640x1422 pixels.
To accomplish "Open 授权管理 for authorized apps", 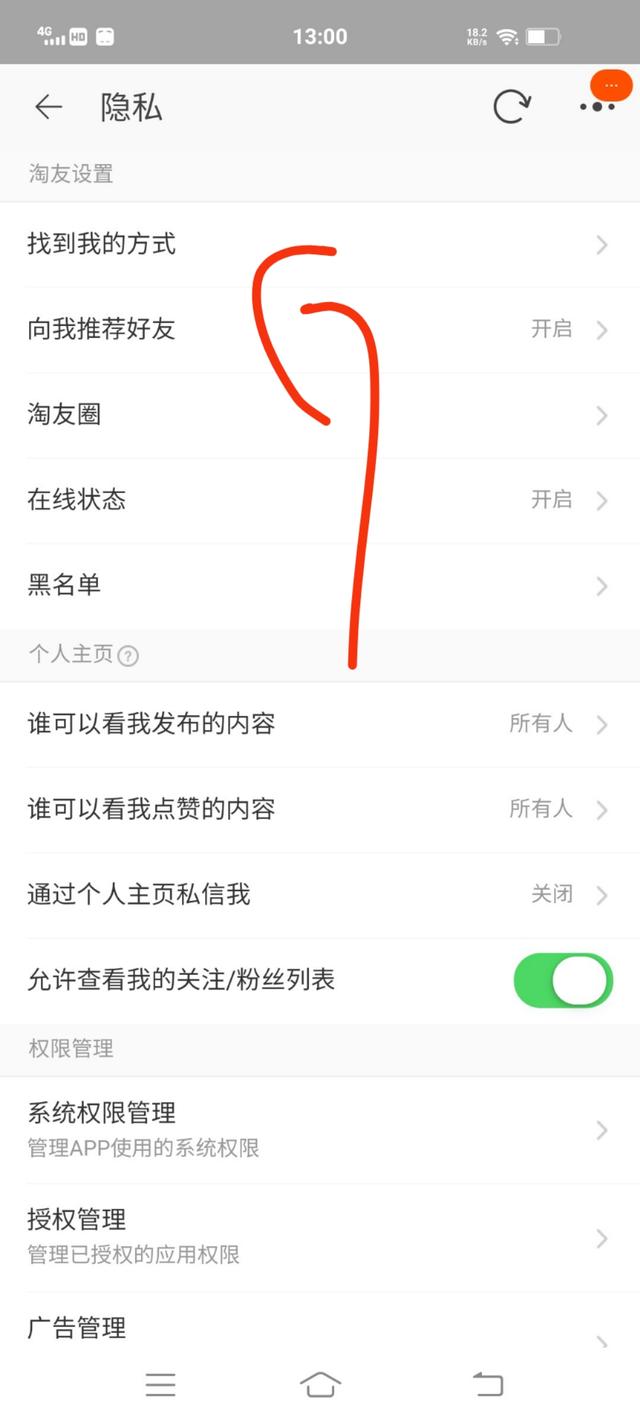I will tap(320, 1237).
